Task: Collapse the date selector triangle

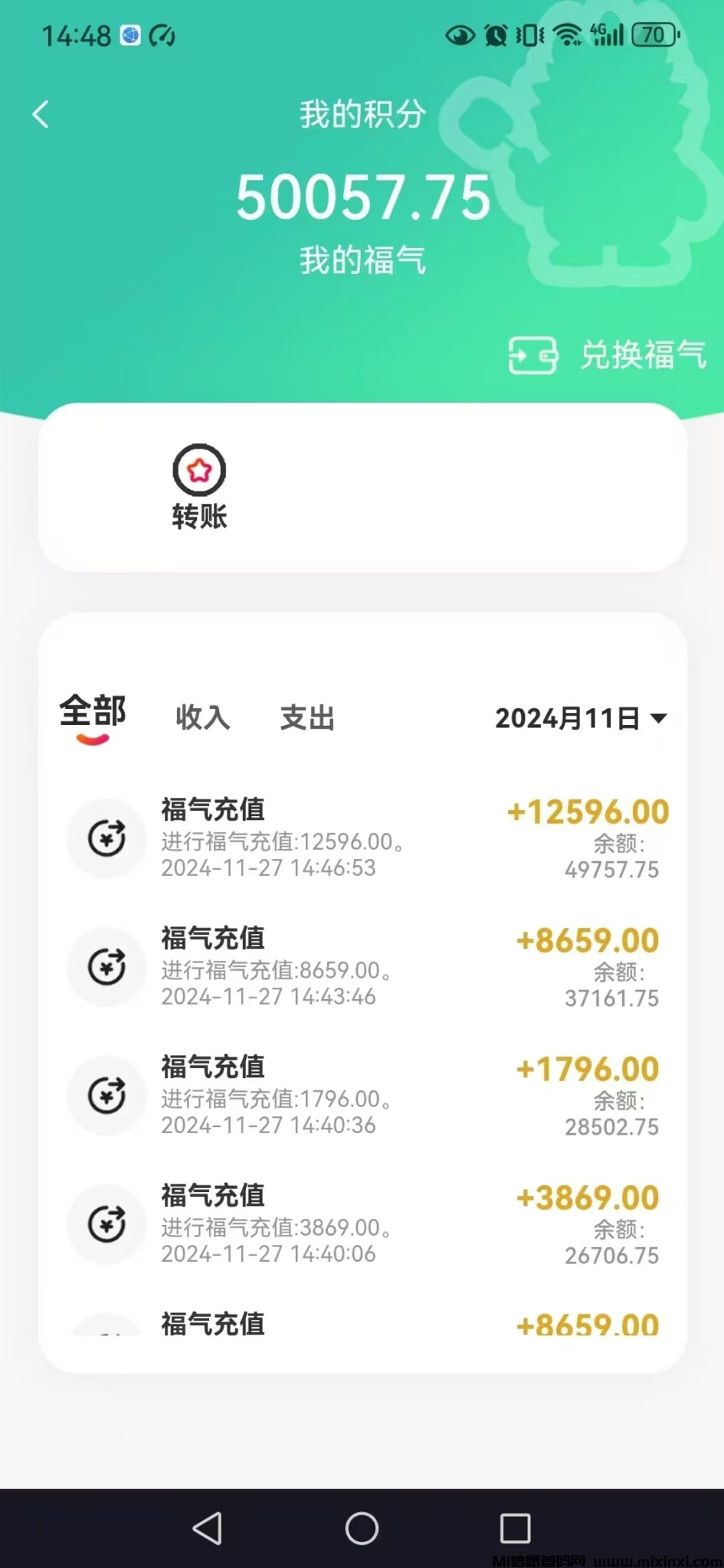Action: pyautogui.click(x=657, y=719)
